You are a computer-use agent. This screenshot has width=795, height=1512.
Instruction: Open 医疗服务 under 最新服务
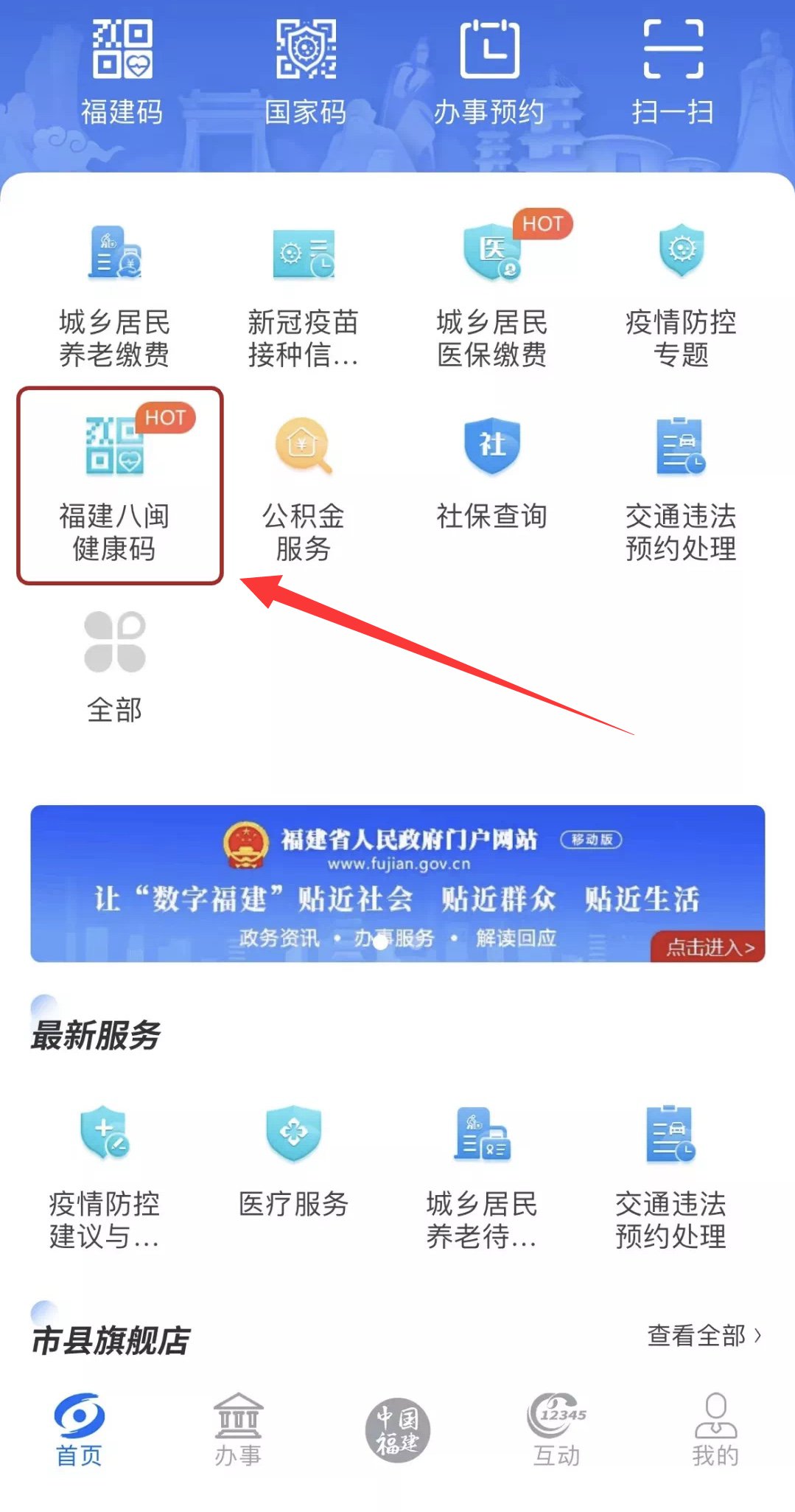point(293,1161)
